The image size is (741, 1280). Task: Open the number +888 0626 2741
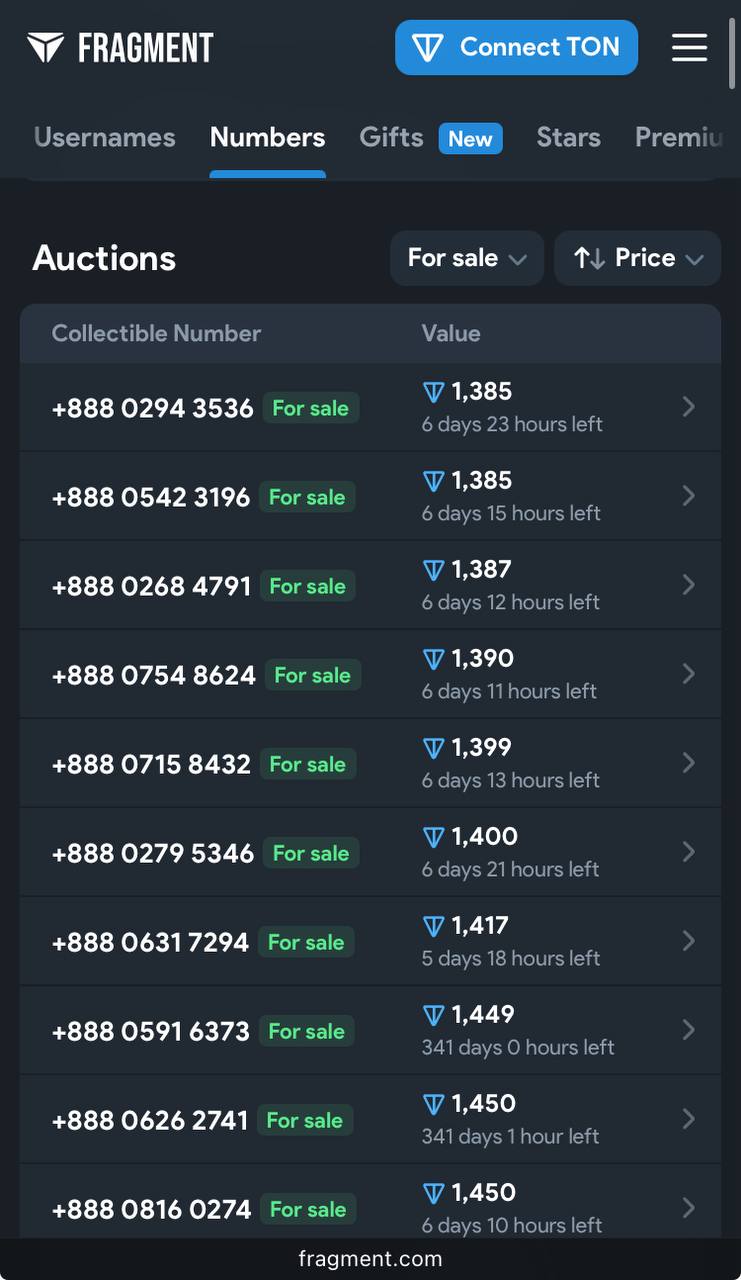click(150, 1120)
